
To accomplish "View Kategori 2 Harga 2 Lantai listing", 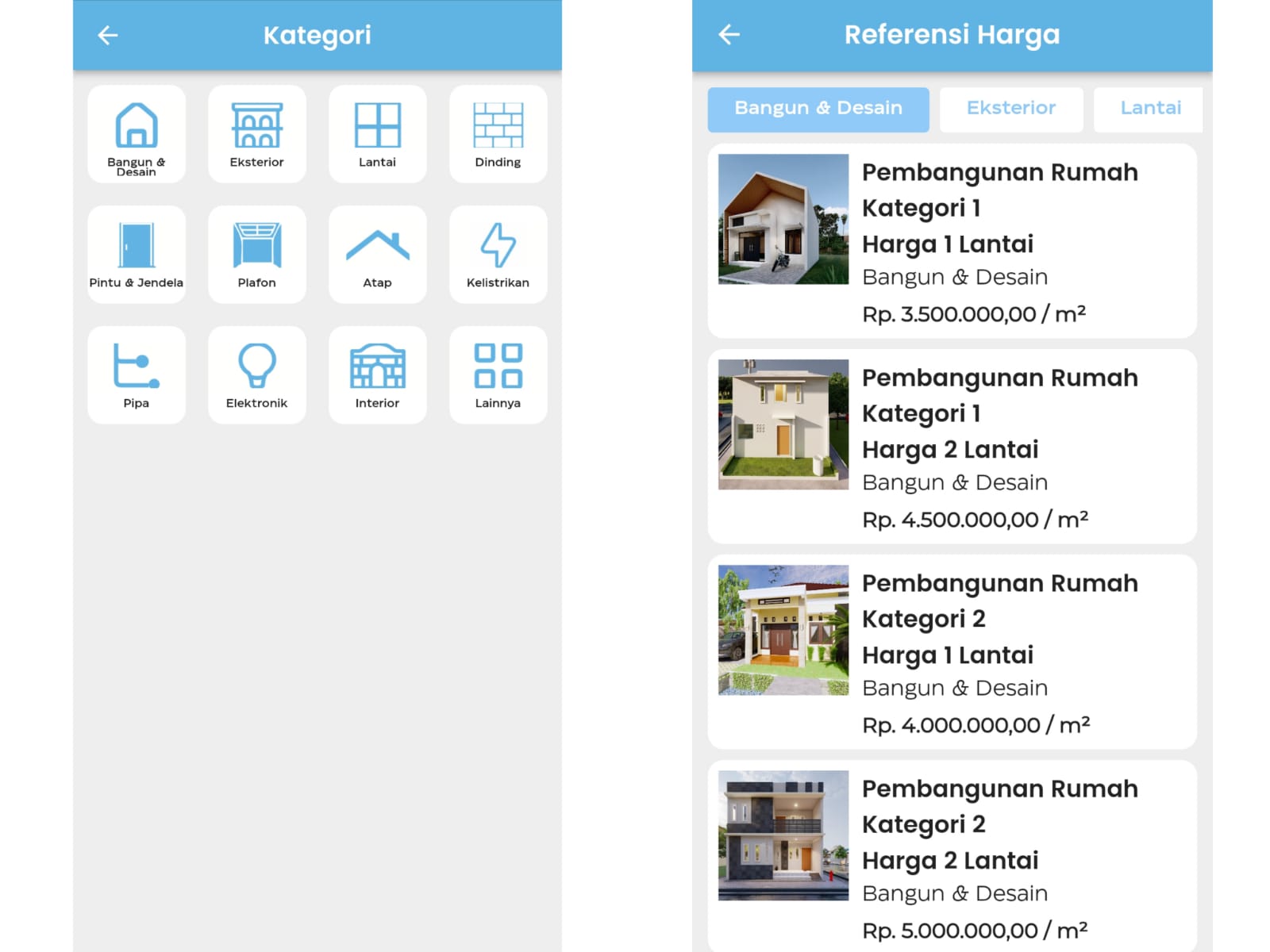I will [x=952, y=857].
